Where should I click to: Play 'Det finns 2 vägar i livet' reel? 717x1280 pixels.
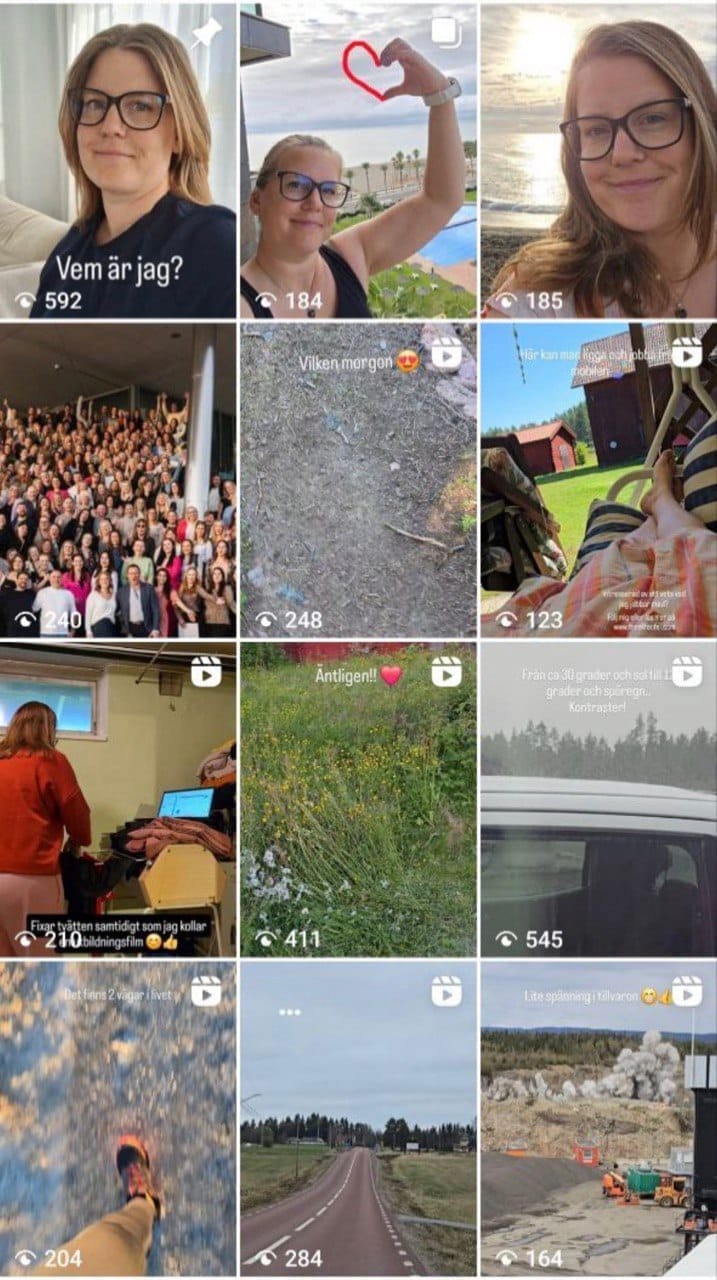pyautogui.click(x=118, y=1118)
